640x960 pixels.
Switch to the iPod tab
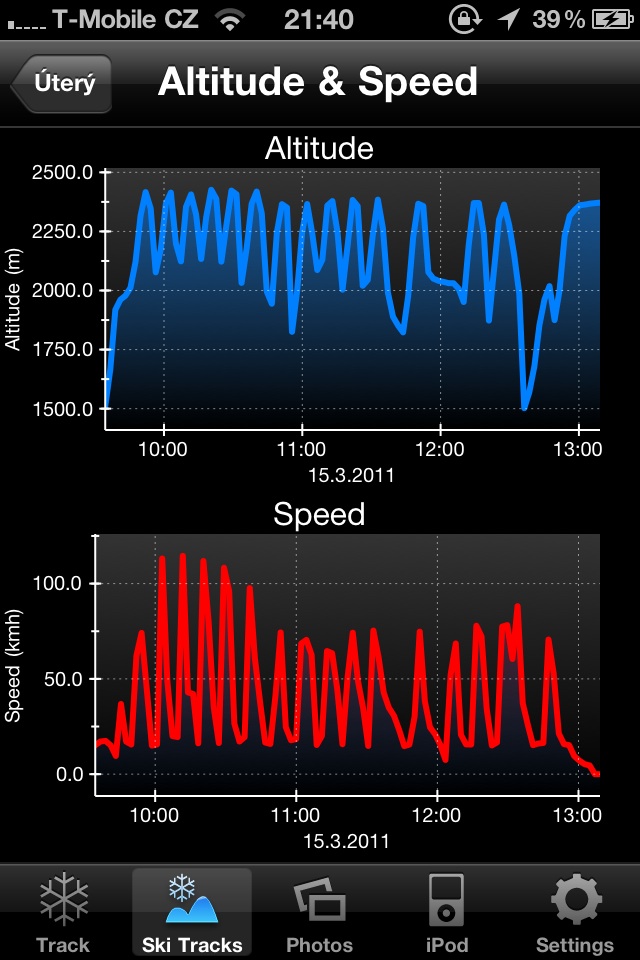click(x=446, y=913)
